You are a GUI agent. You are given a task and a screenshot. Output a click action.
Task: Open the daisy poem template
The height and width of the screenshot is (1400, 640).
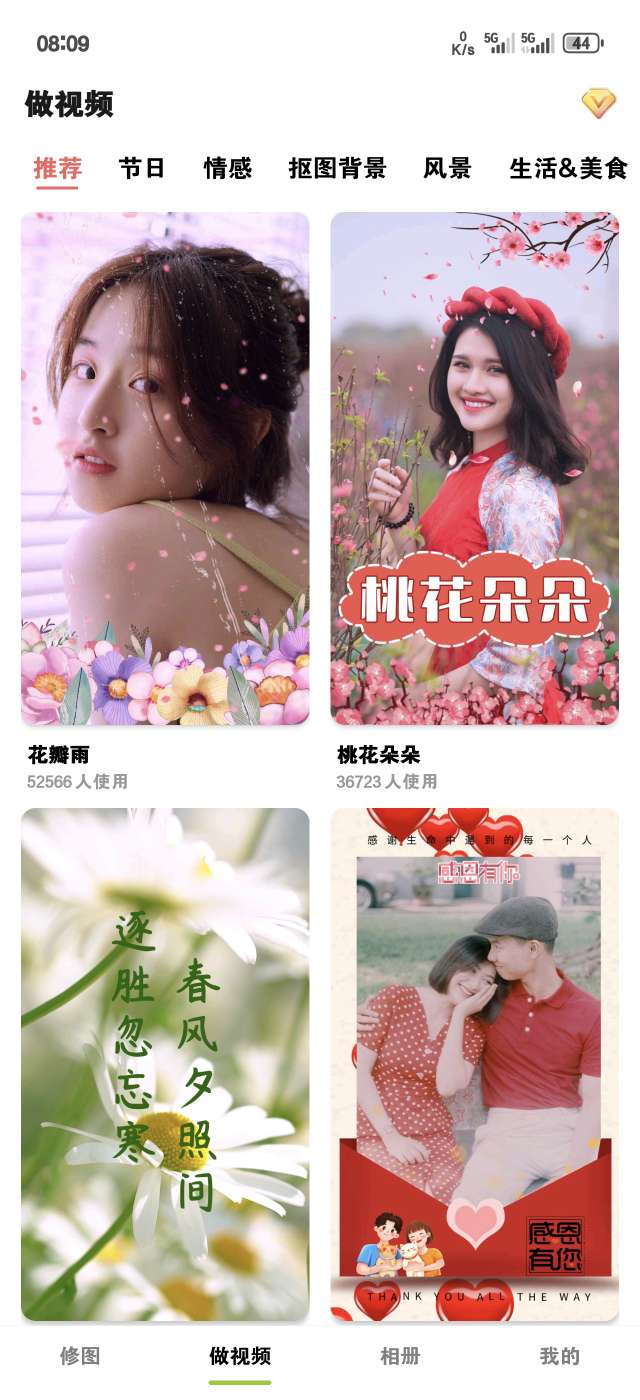[165, 1064]
